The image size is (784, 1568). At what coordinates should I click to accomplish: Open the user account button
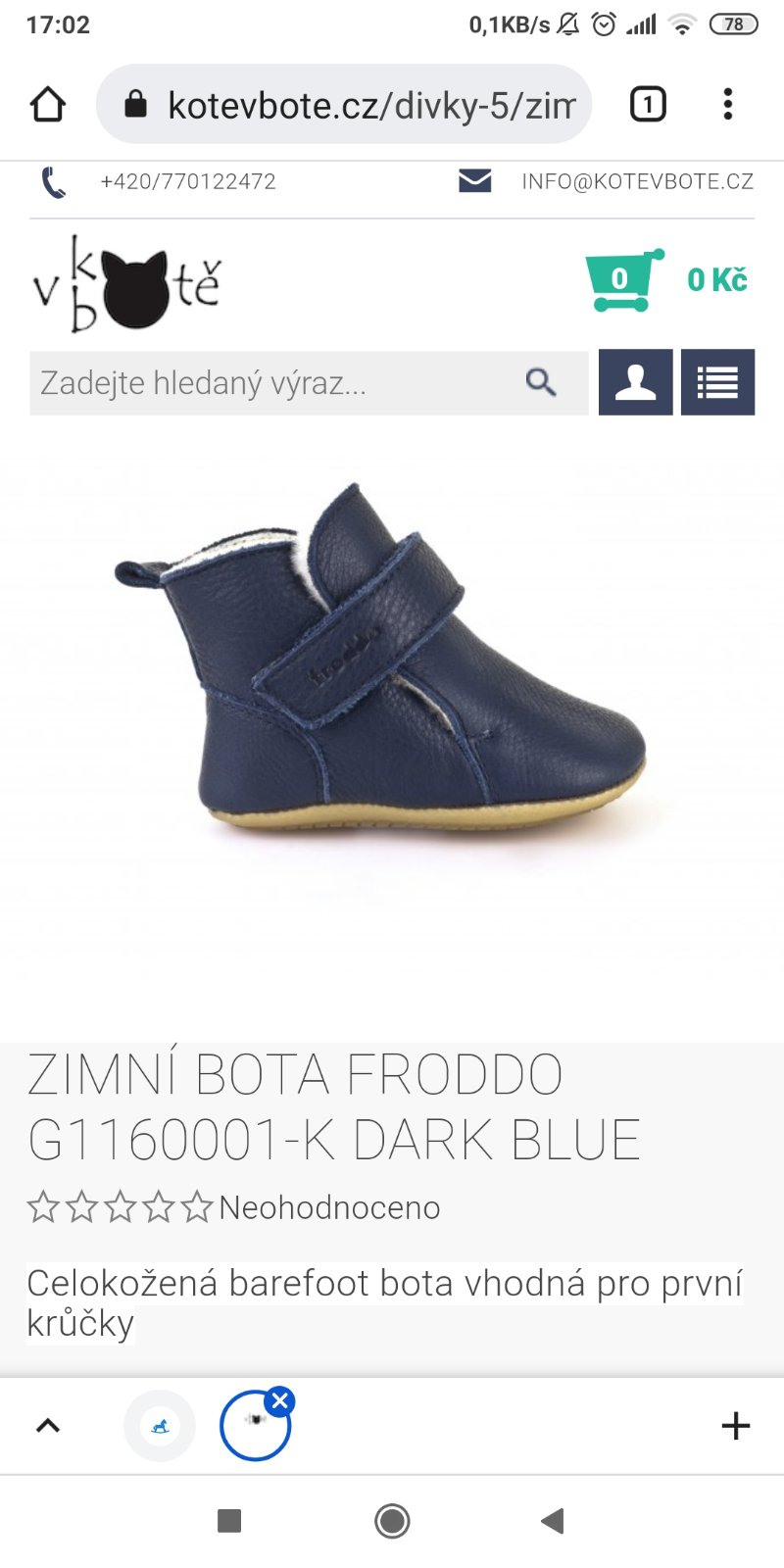(x=635, y=382)
